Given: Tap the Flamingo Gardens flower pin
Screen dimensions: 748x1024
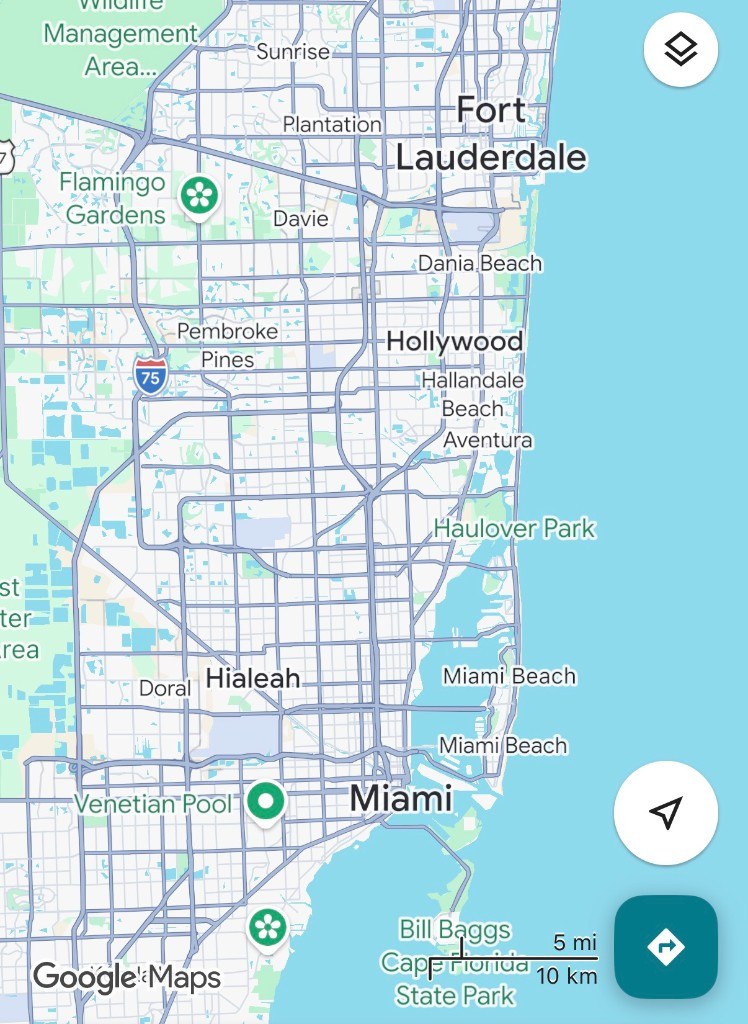Looking at the screenshot, I should pyautogui.click(x=199, y=194).
